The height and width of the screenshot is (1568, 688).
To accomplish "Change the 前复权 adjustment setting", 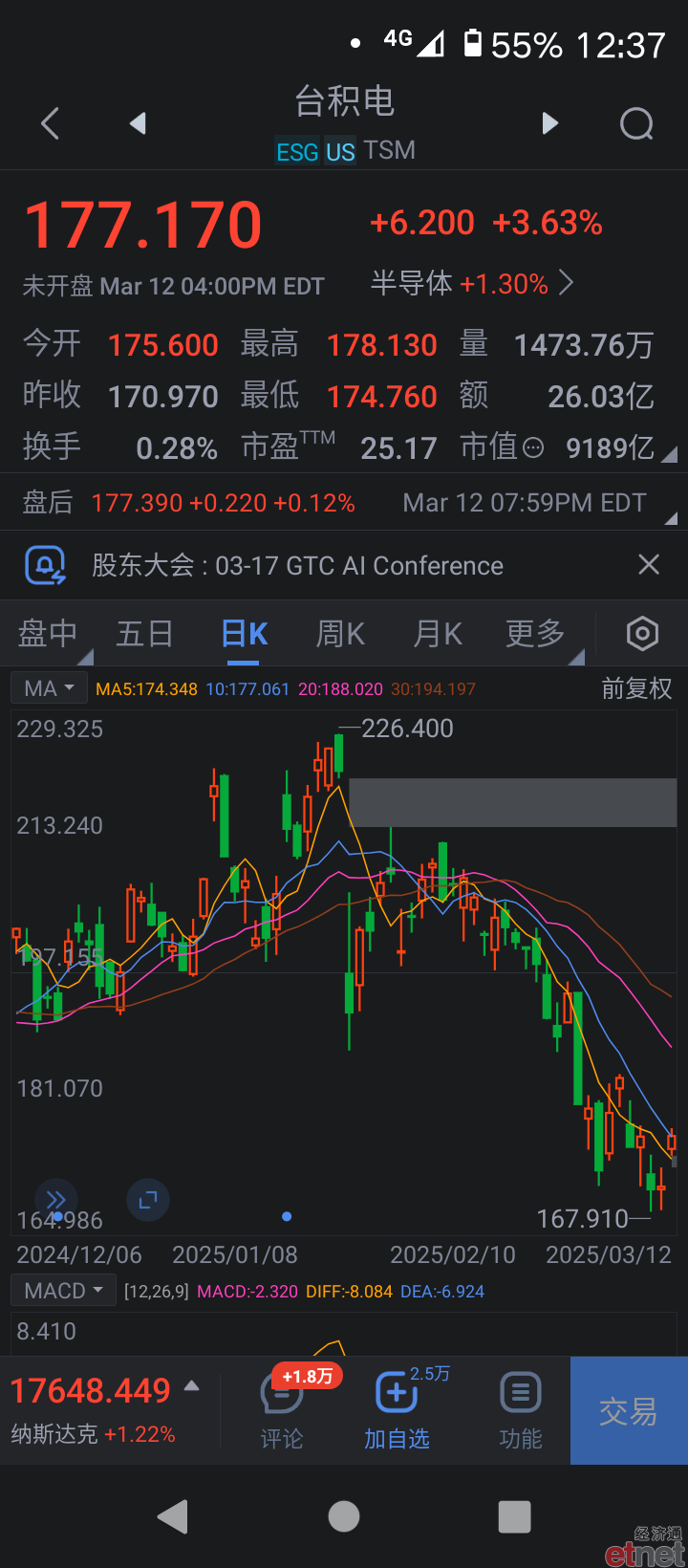I will coord(636,688).
